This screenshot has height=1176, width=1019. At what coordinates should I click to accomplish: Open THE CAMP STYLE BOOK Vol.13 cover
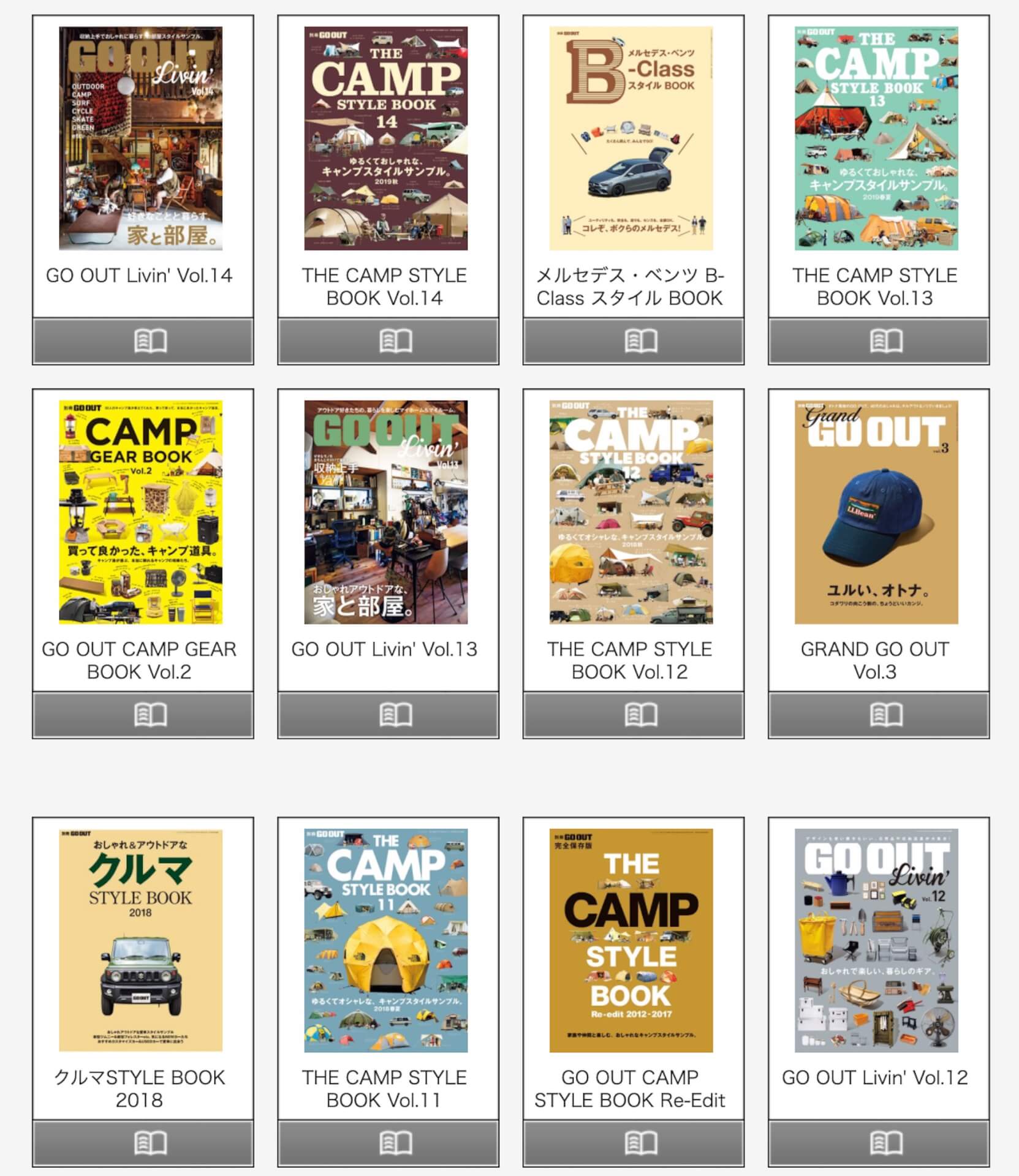pyautogui.click(x=876, y=138)
